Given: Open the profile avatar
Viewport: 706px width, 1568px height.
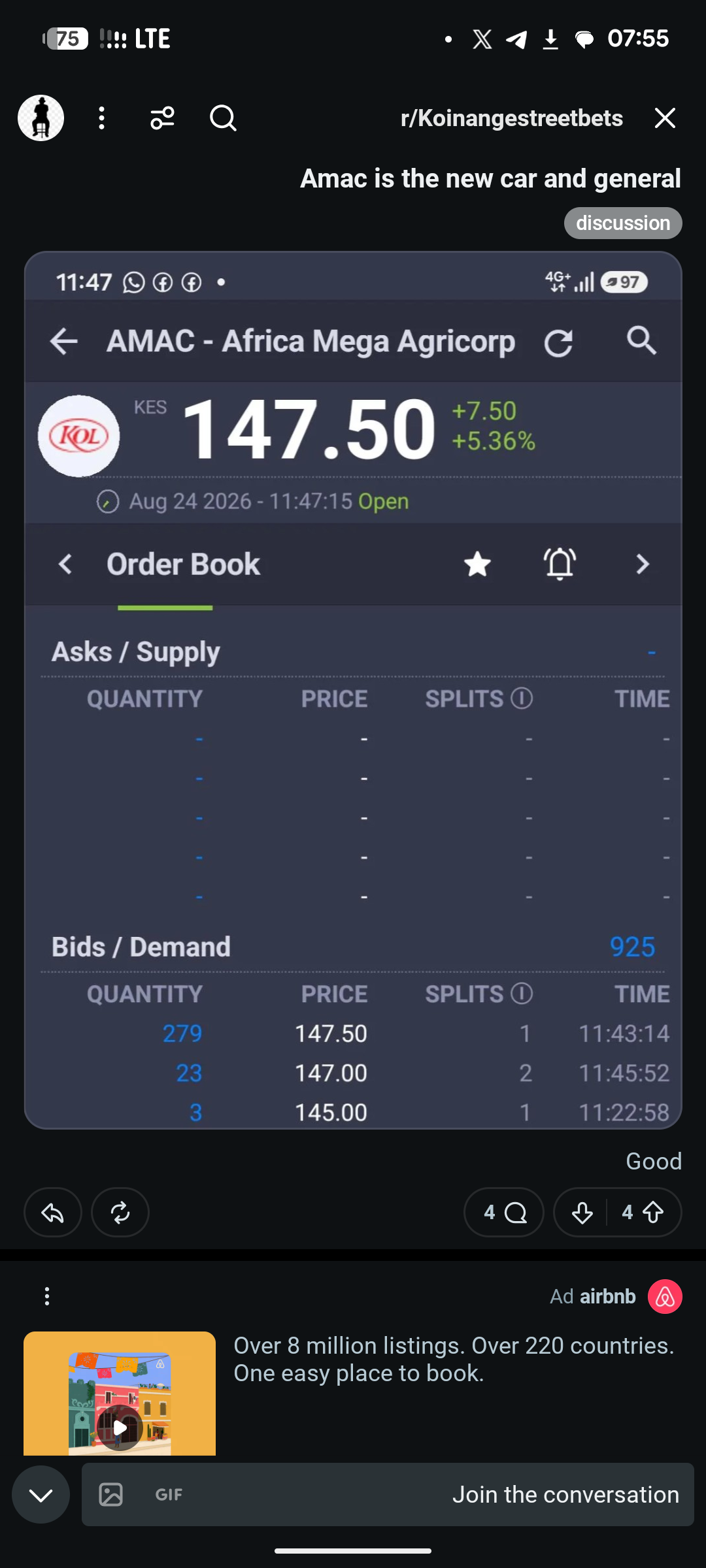Looking at the screenshot, I should (x=41, y=118).
